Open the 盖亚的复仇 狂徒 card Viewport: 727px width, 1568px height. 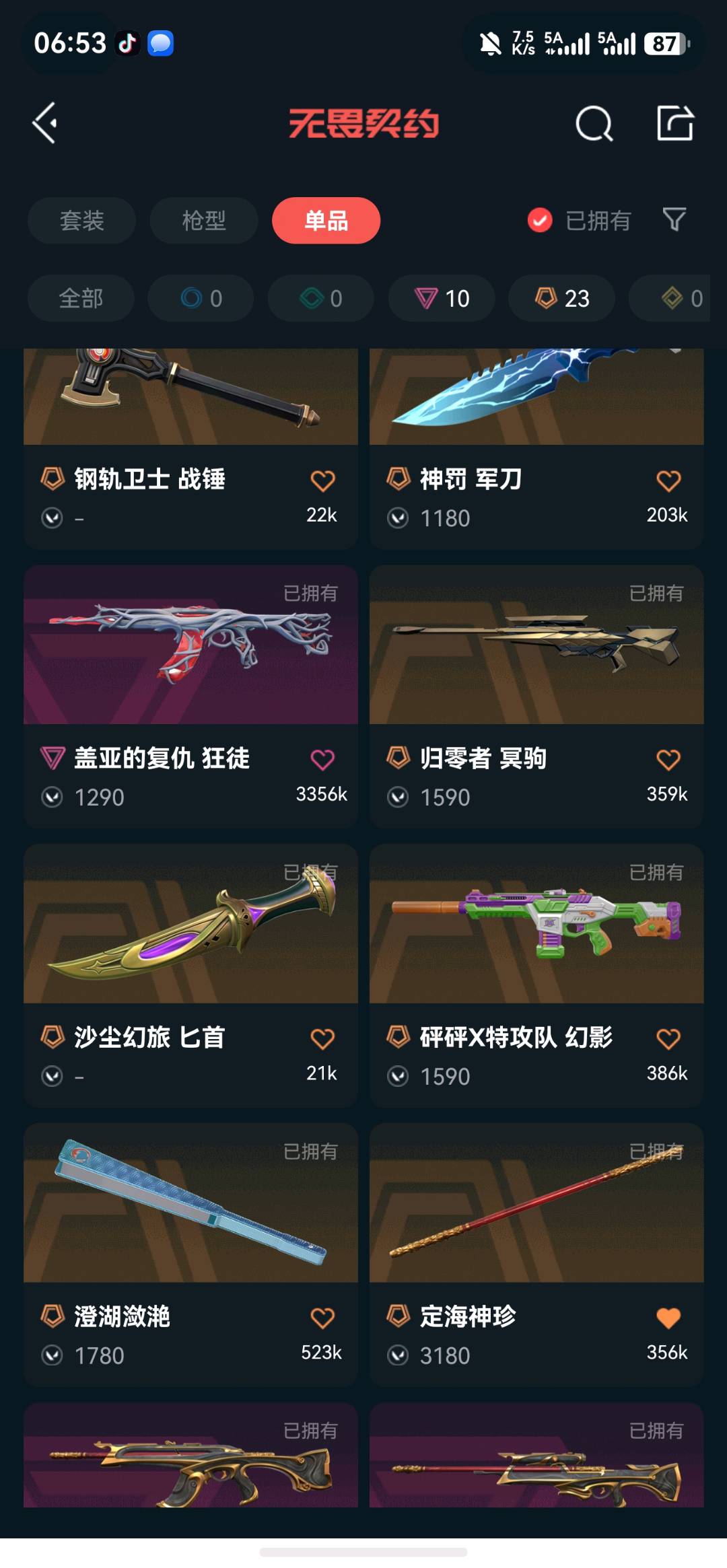click(191, 697)
